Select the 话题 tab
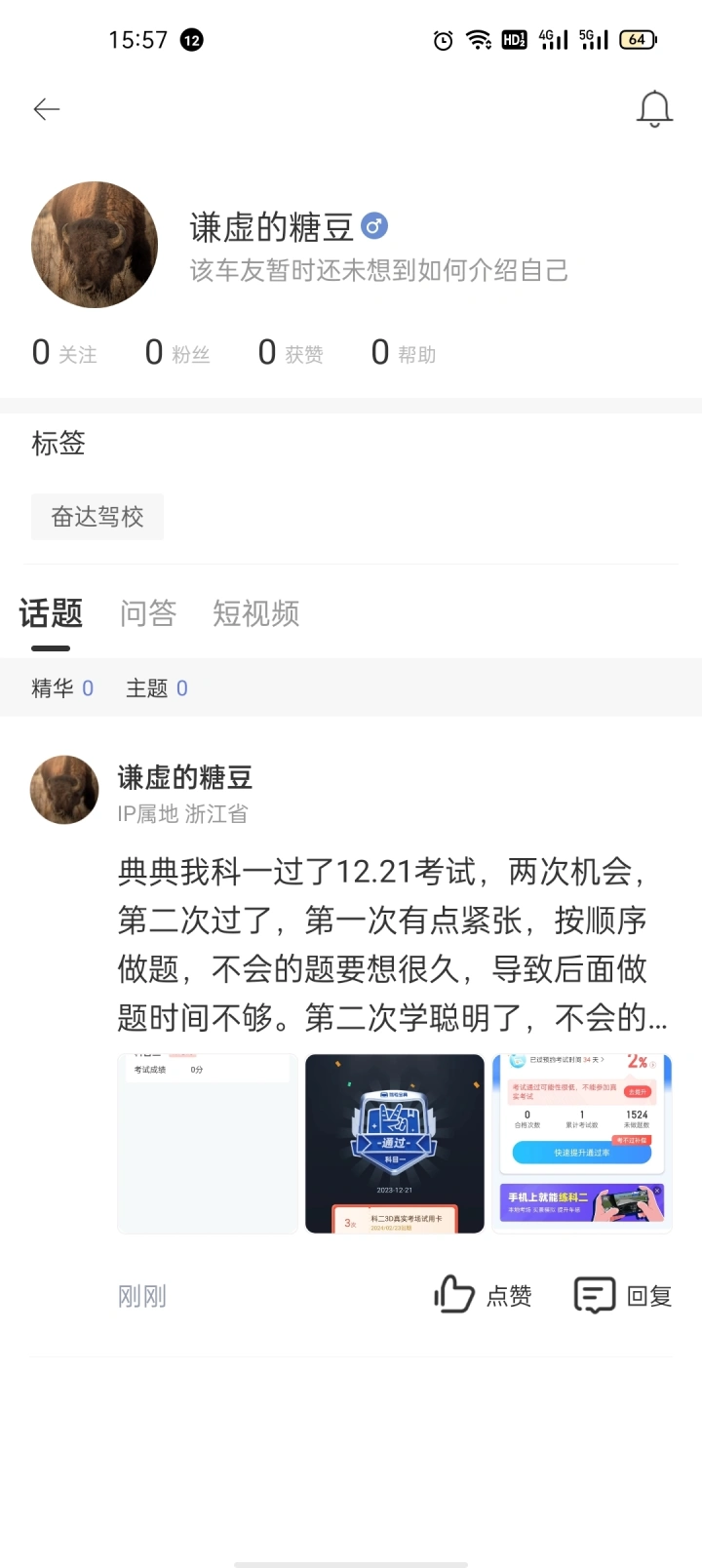This screenshot has width=702, height=1568. [x=51, y=613]
